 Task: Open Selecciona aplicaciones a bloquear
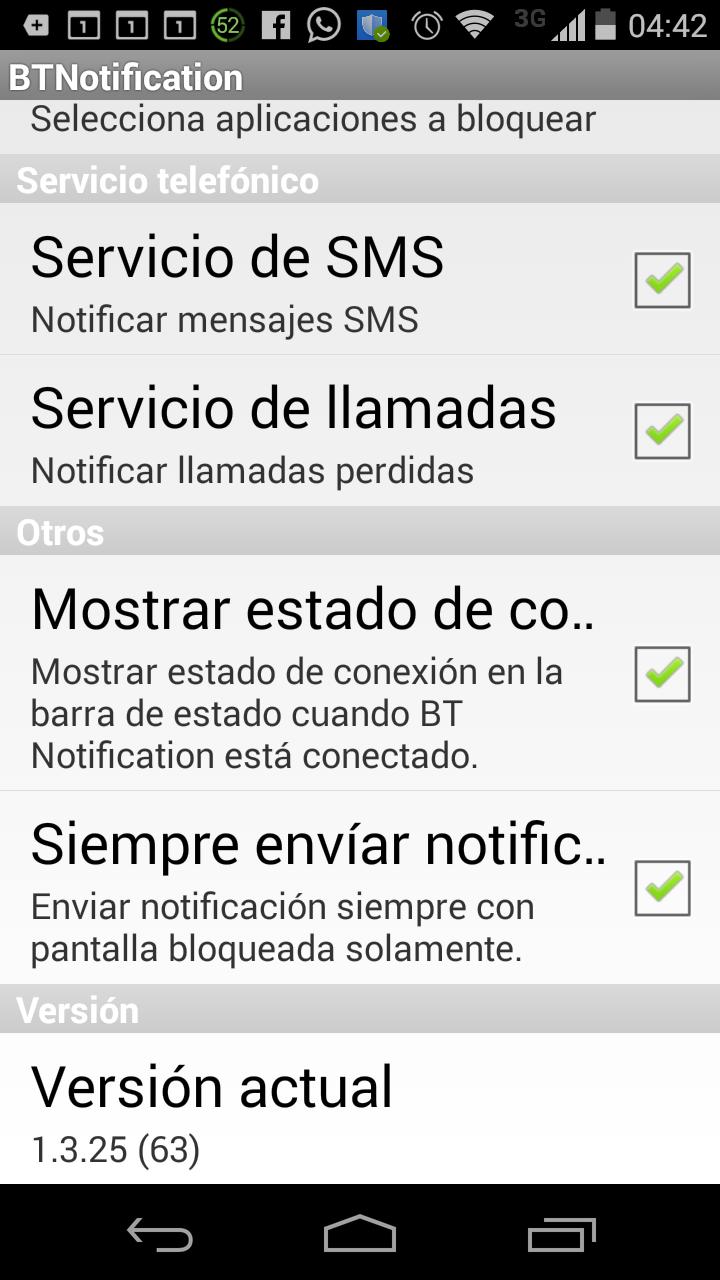point(313,119)
